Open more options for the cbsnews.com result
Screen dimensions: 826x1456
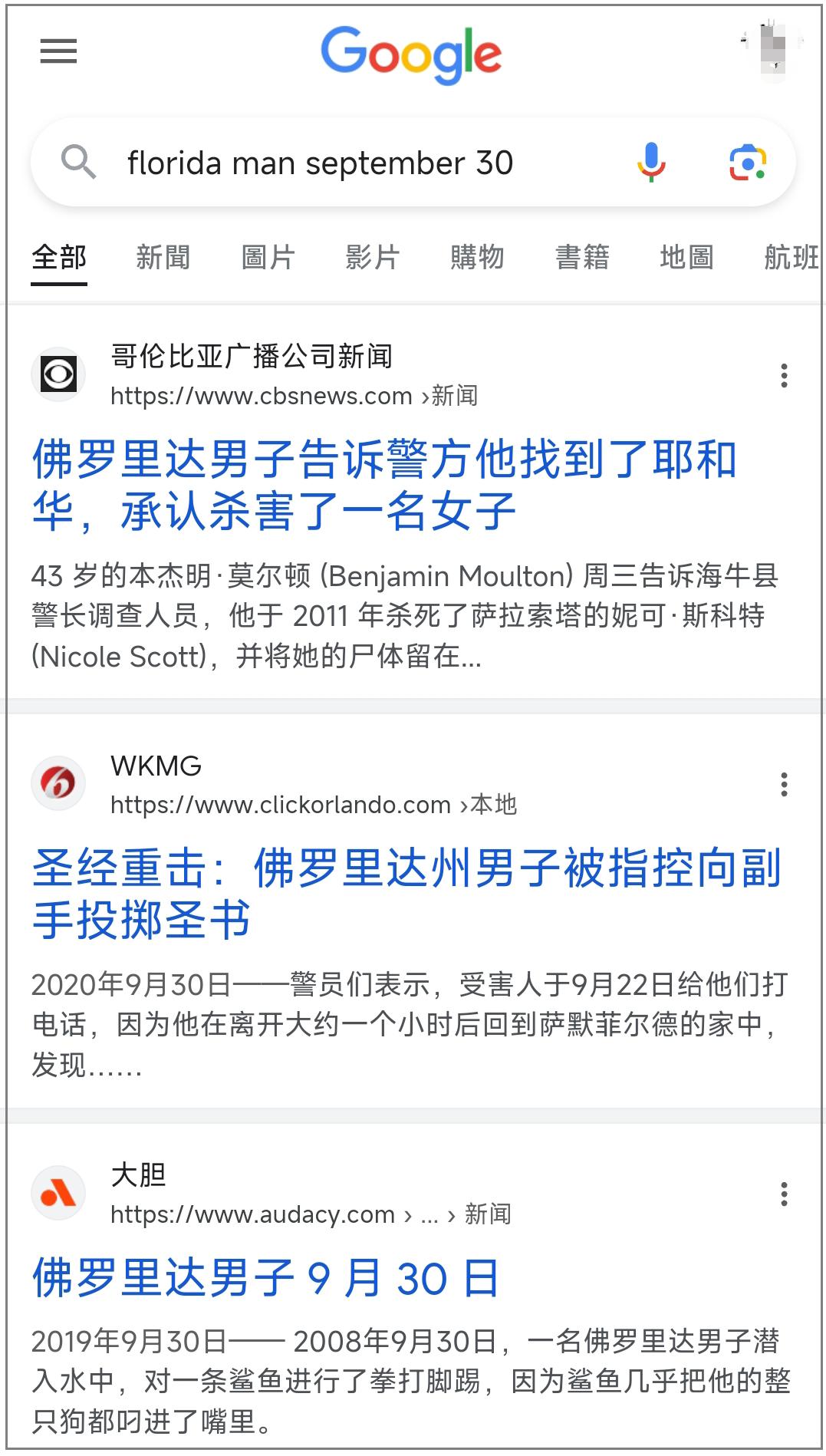pos(783,375)
